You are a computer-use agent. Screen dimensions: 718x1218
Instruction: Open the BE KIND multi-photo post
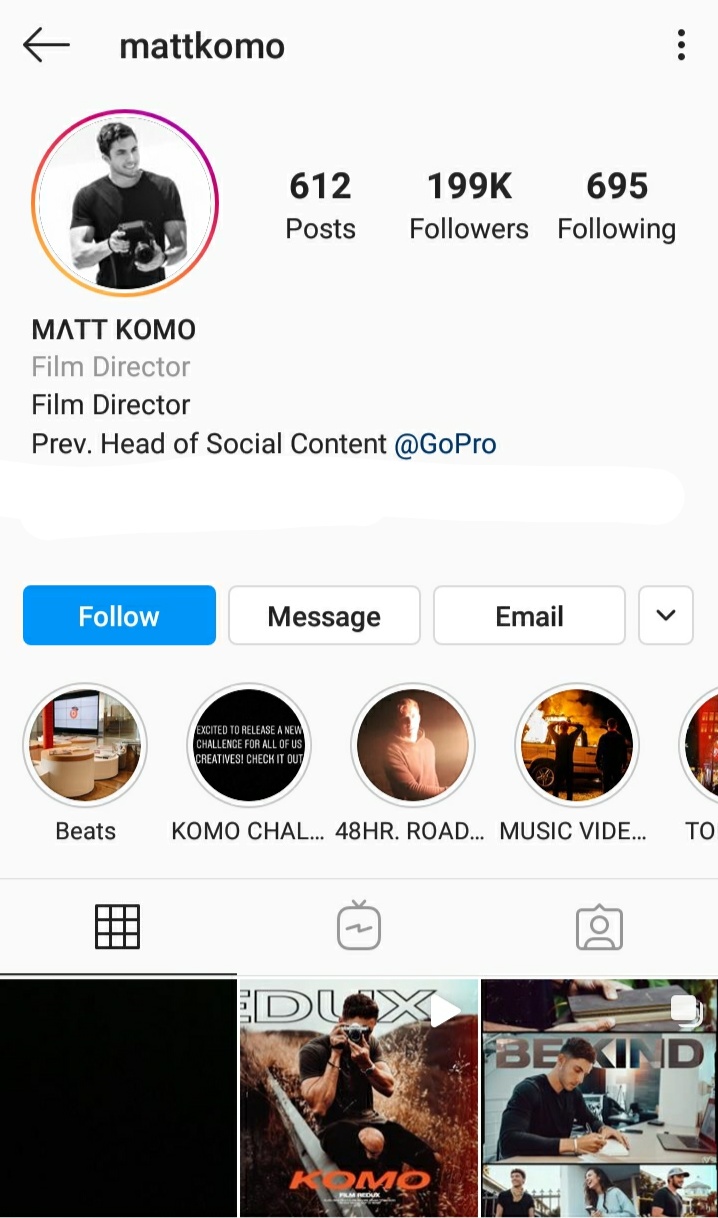pos(600,1098)
